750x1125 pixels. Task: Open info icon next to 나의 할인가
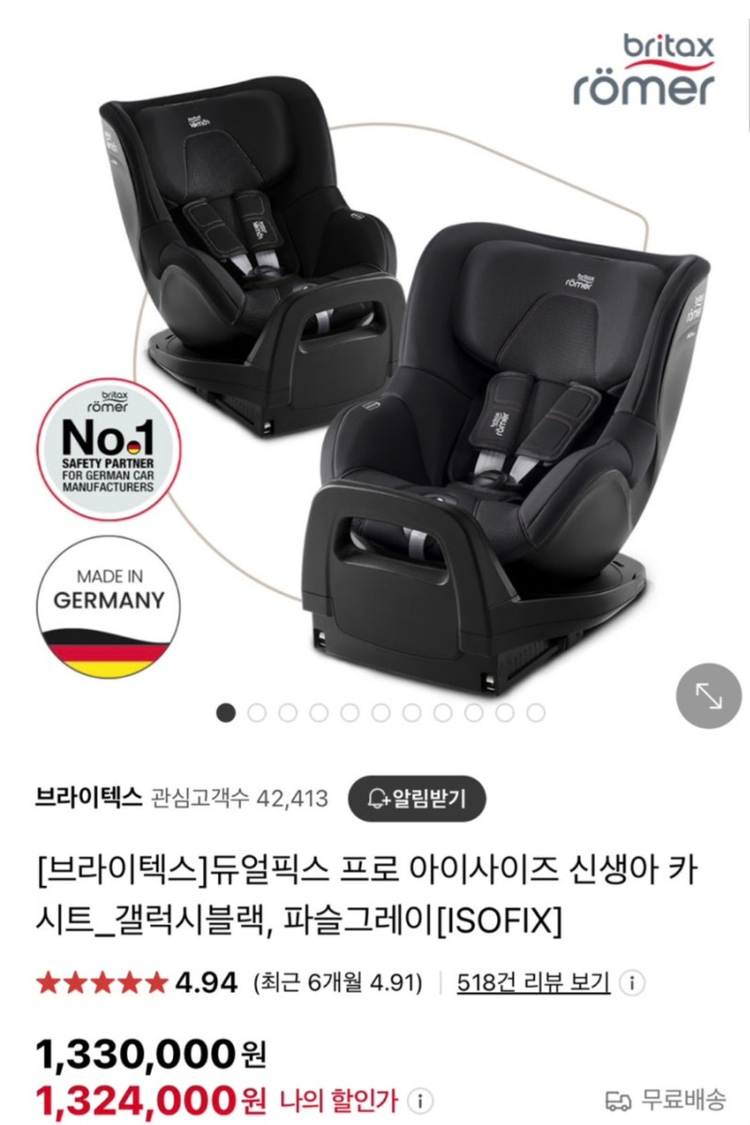(x=423, y=1101)
